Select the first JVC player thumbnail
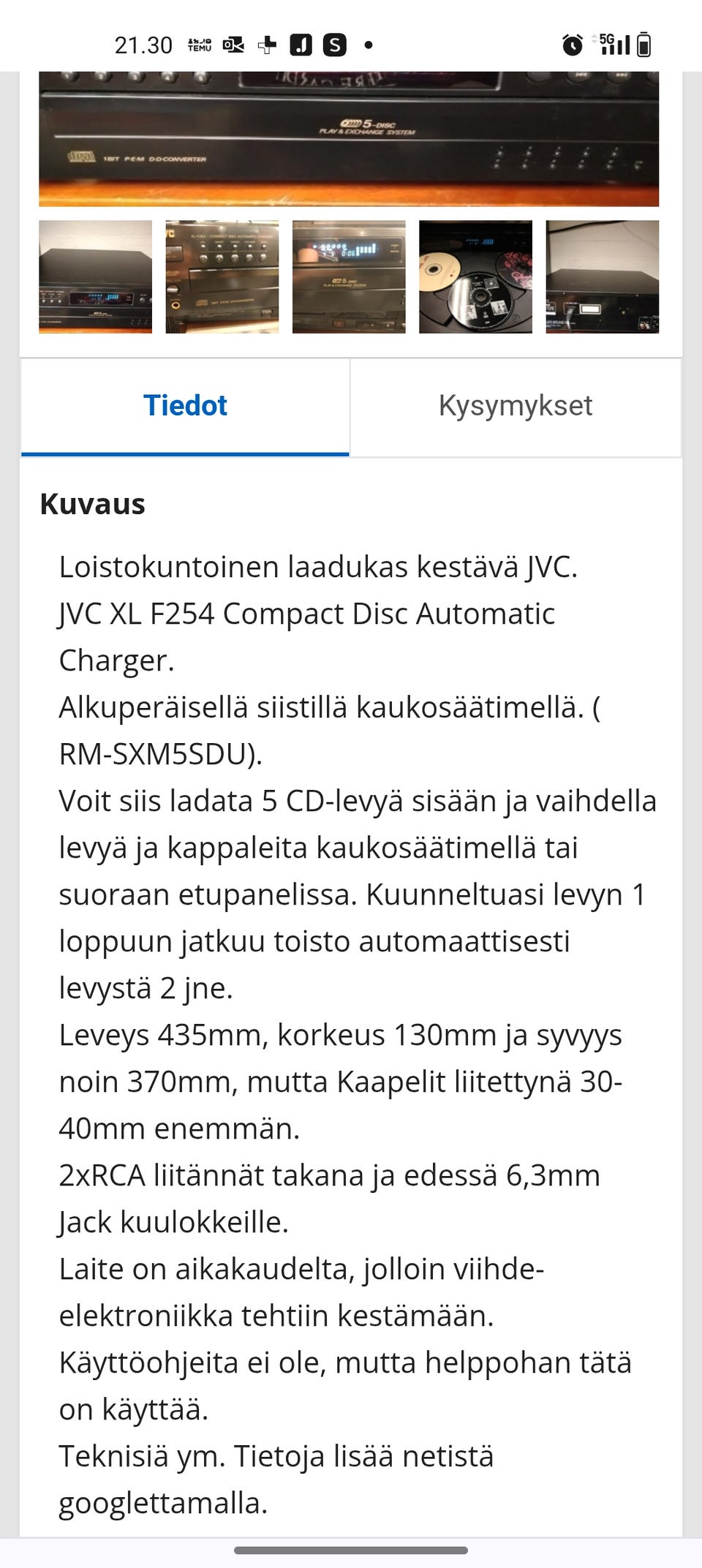This screenshot has width=702, height=1568. 94,276
